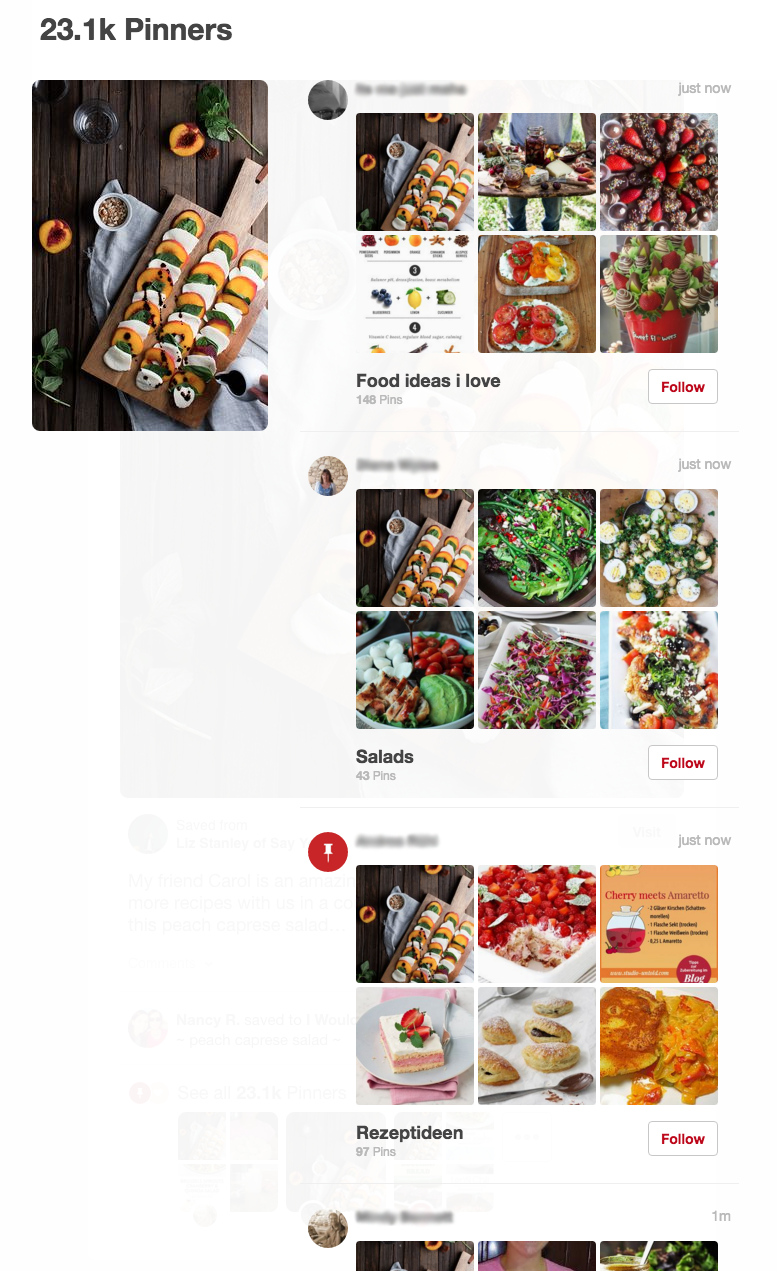
Task: Open the strawberry cake slice image
Action: tap(415, 1046)
